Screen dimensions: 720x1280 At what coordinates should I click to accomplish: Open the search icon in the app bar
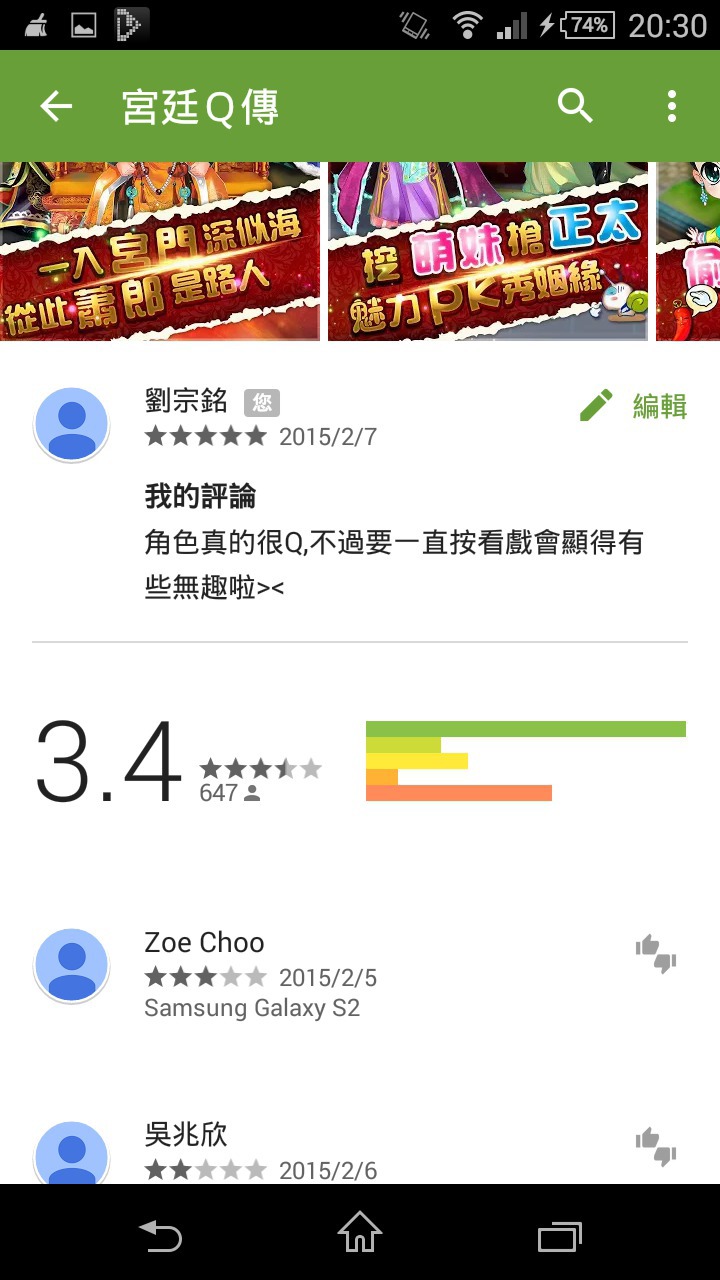[x=575, y=106]
